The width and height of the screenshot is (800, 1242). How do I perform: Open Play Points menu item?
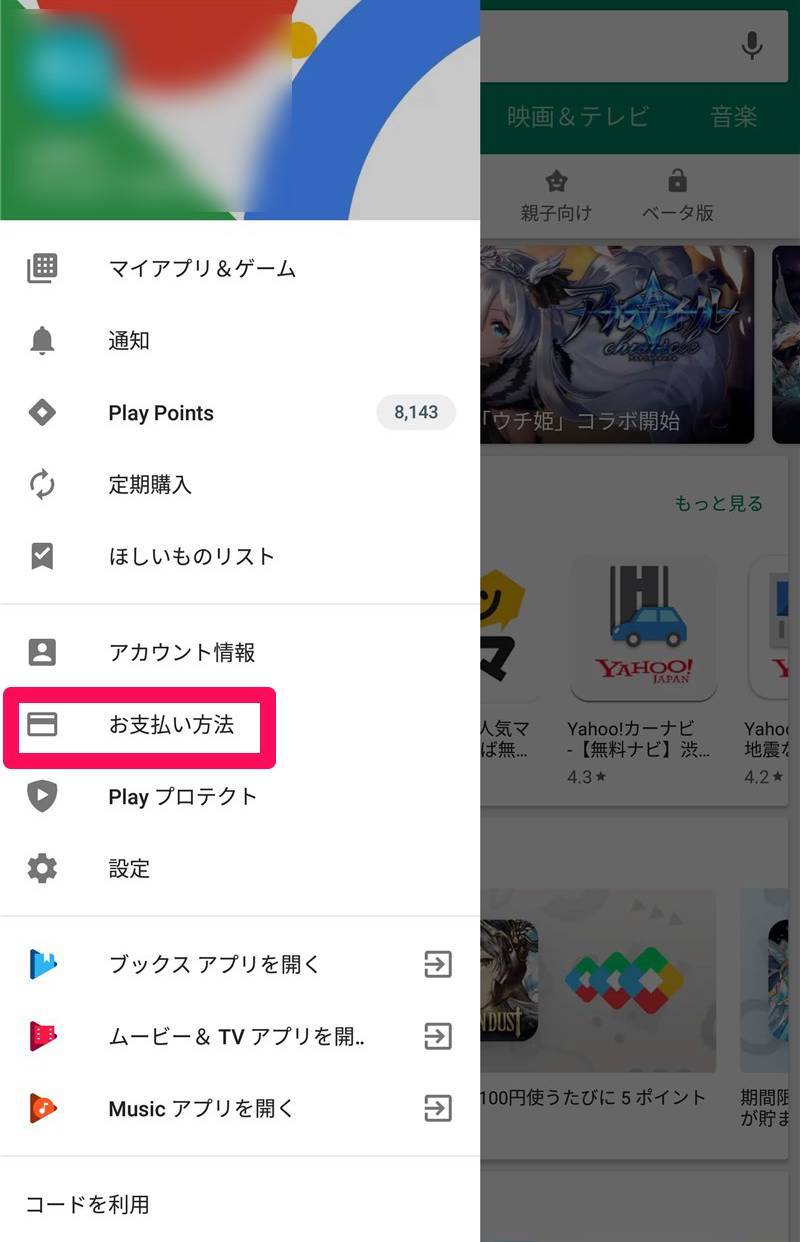pos(161,413)
